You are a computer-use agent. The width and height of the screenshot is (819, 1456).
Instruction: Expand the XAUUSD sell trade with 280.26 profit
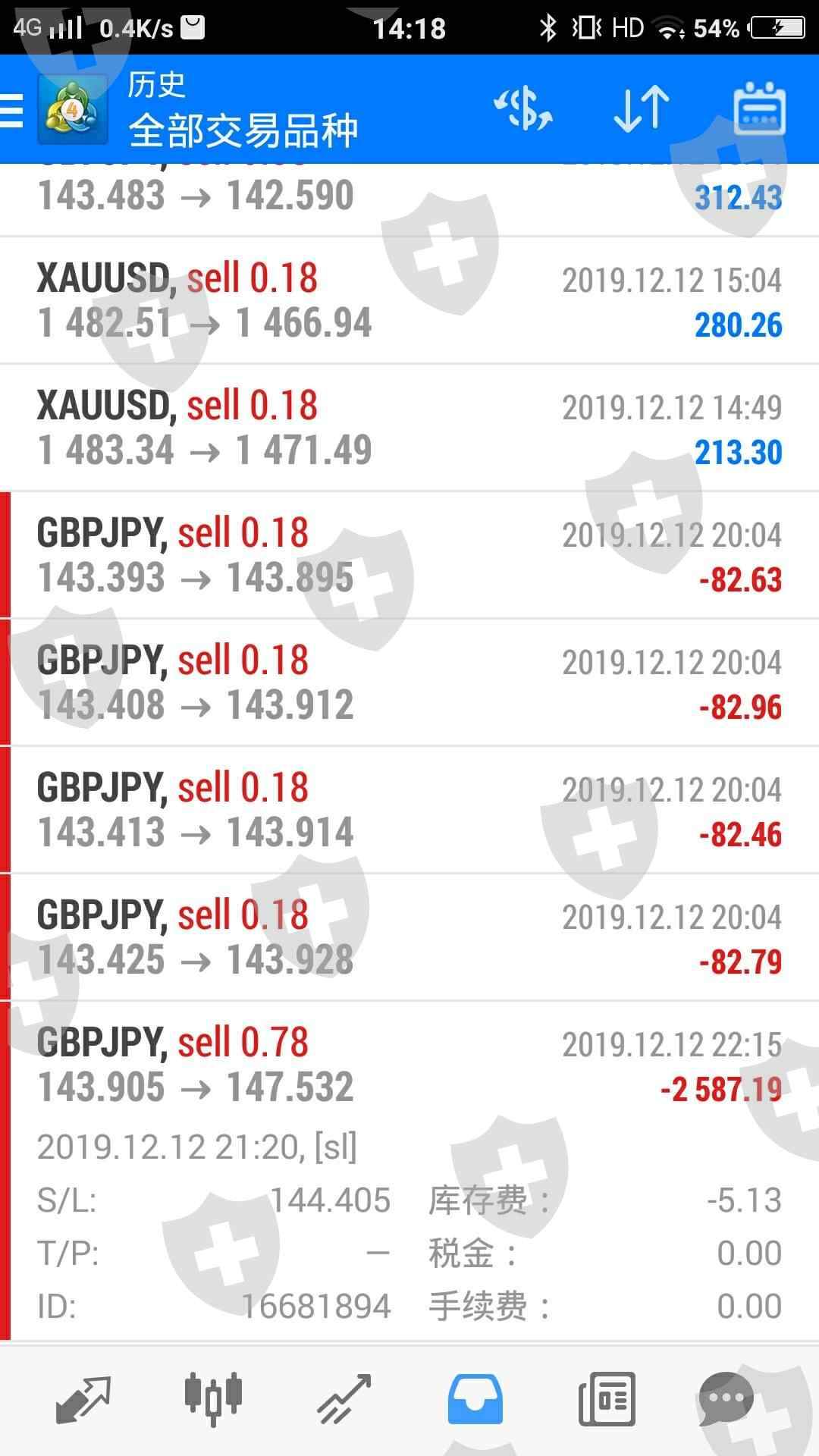pyautogui.click(x=409, y=301)
